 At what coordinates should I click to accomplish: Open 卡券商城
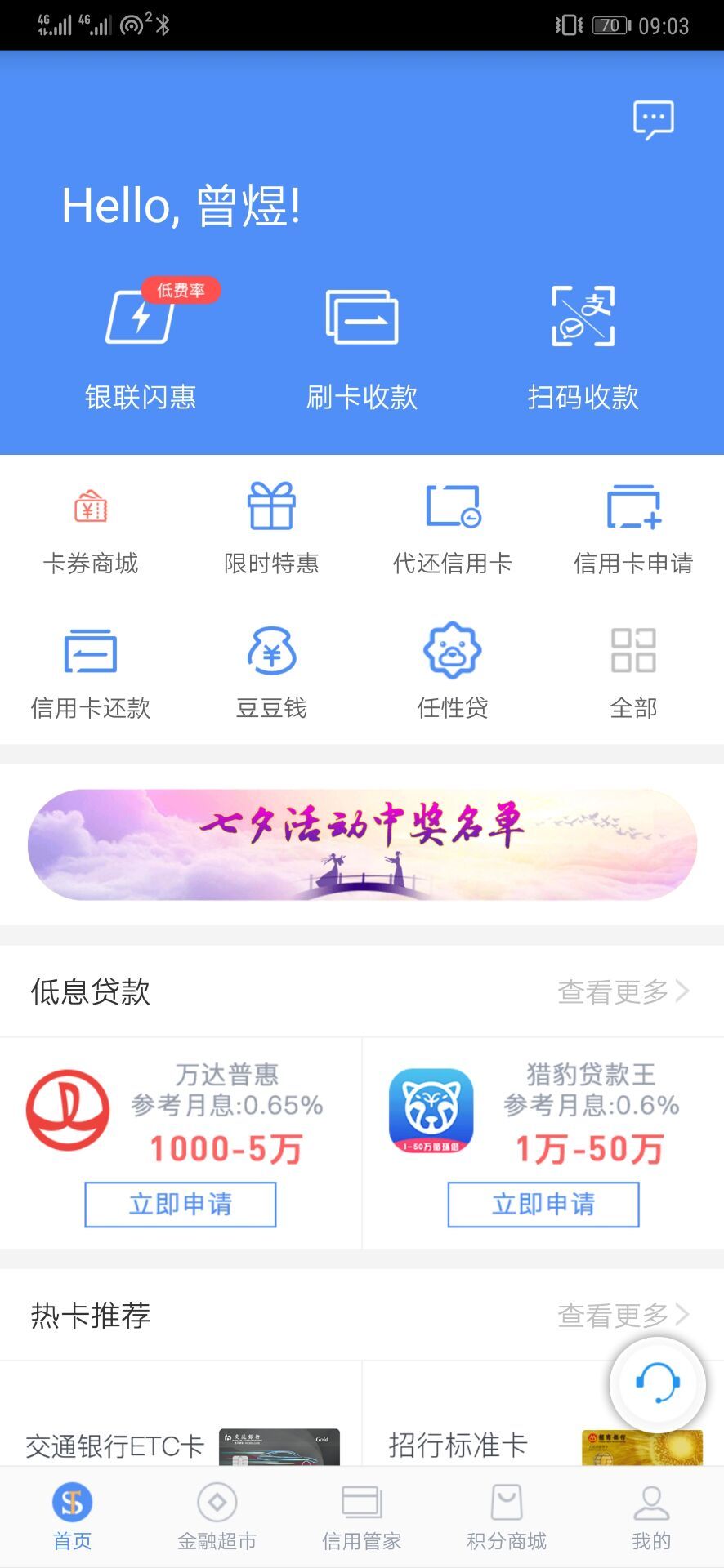91,527
